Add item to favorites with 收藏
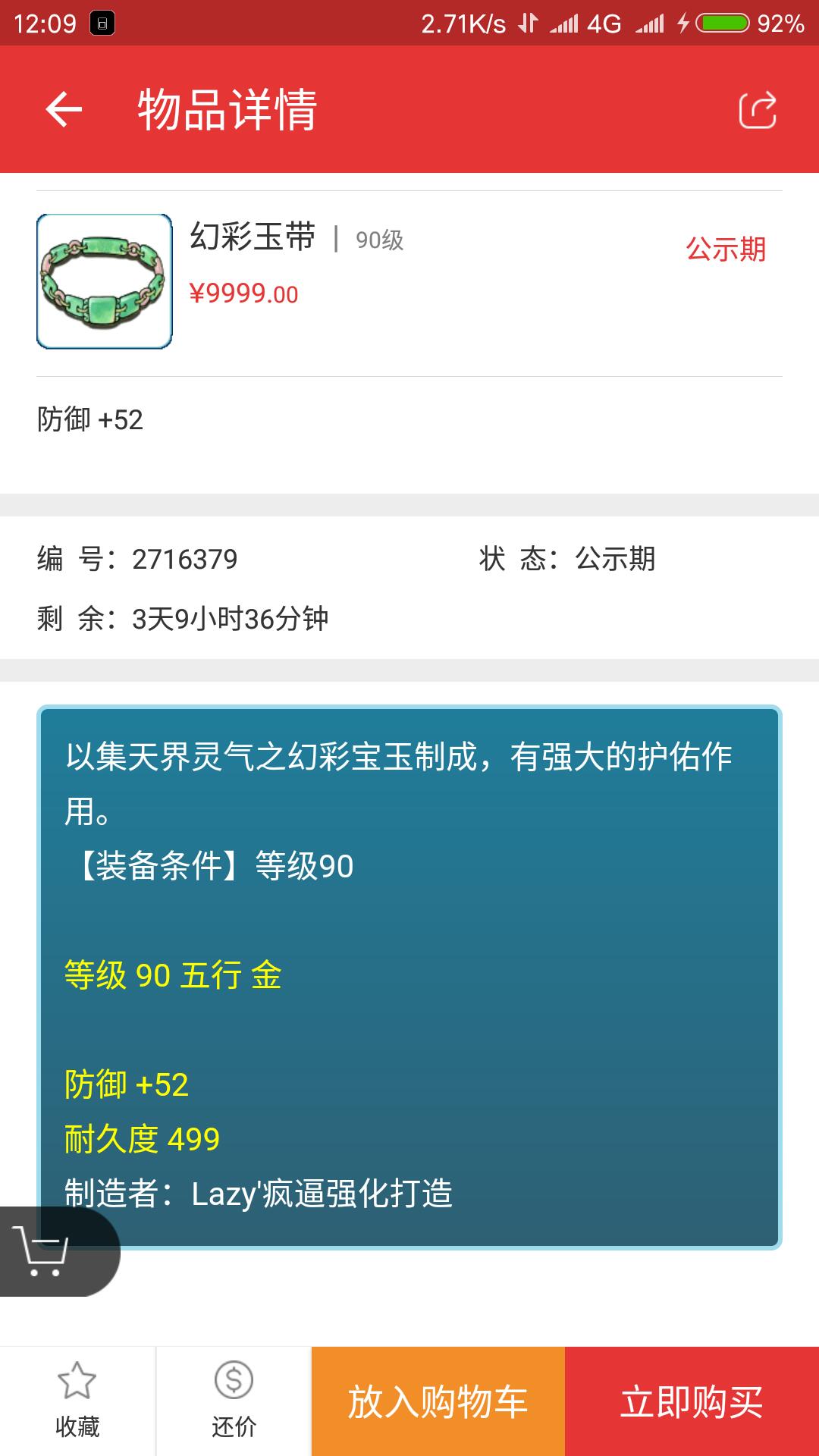The image size is (819, 1456). coord(77,1401)
